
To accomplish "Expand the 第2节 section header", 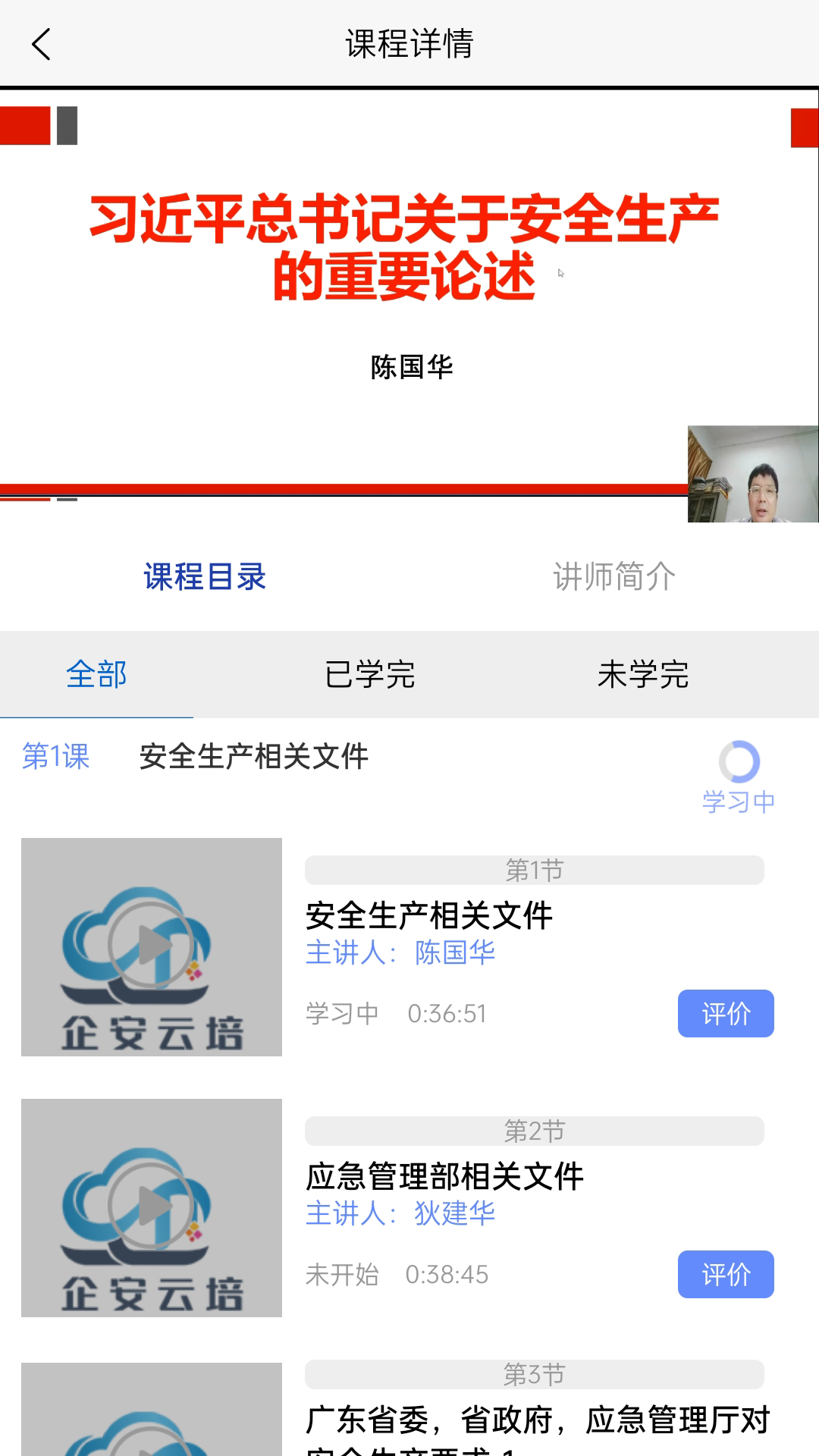I will tap(535, 1131).
